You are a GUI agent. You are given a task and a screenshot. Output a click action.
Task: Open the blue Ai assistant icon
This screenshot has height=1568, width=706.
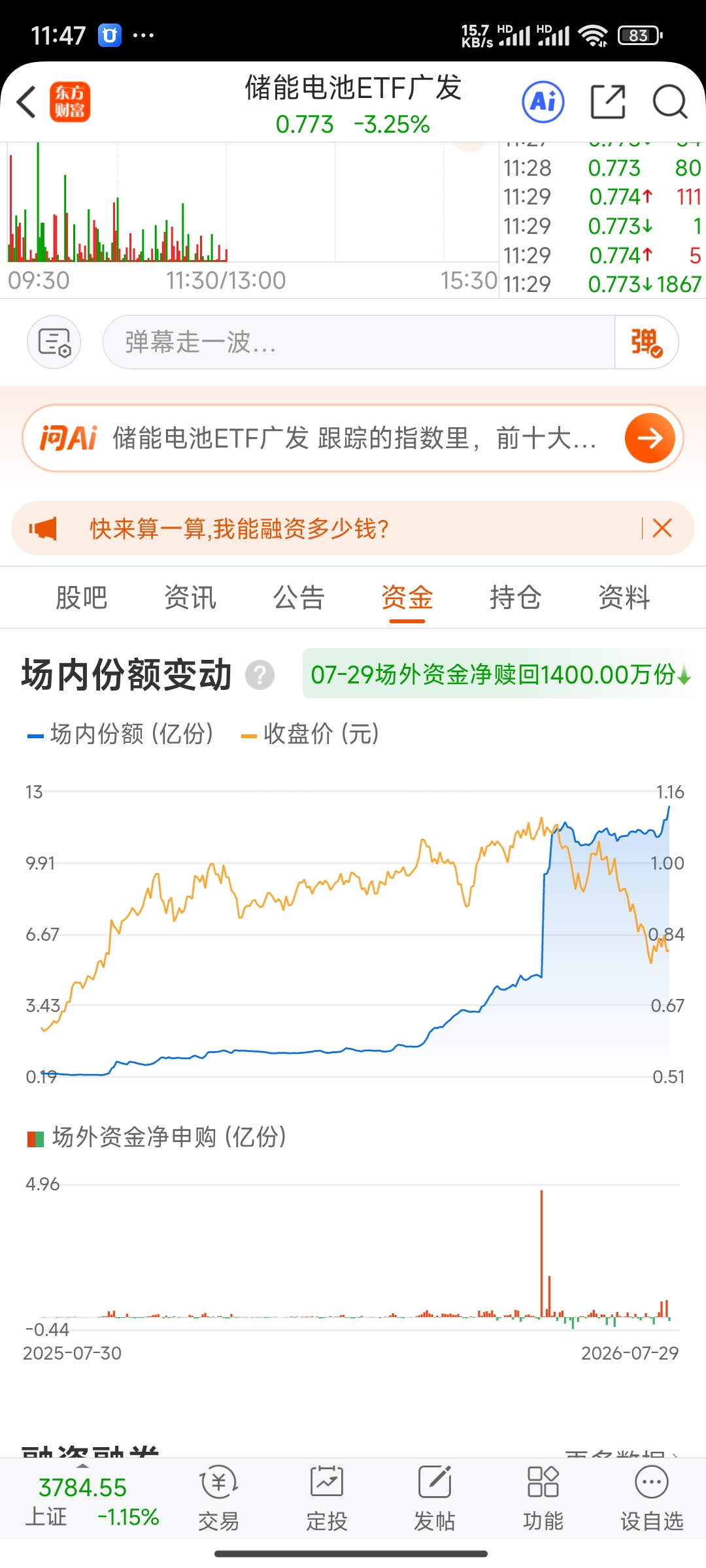[x=543, y=102]
